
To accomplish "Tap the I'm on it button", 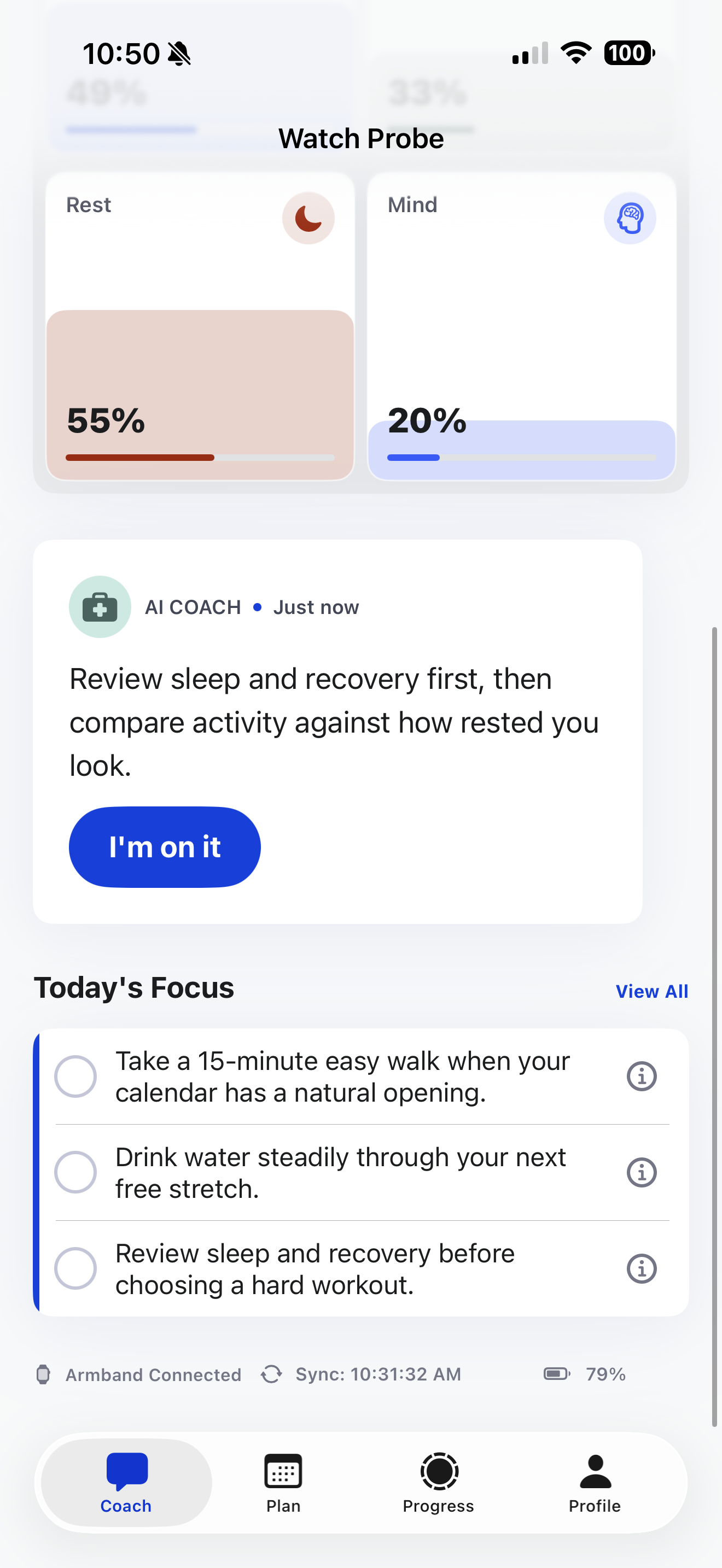I will tap(165, 847).
